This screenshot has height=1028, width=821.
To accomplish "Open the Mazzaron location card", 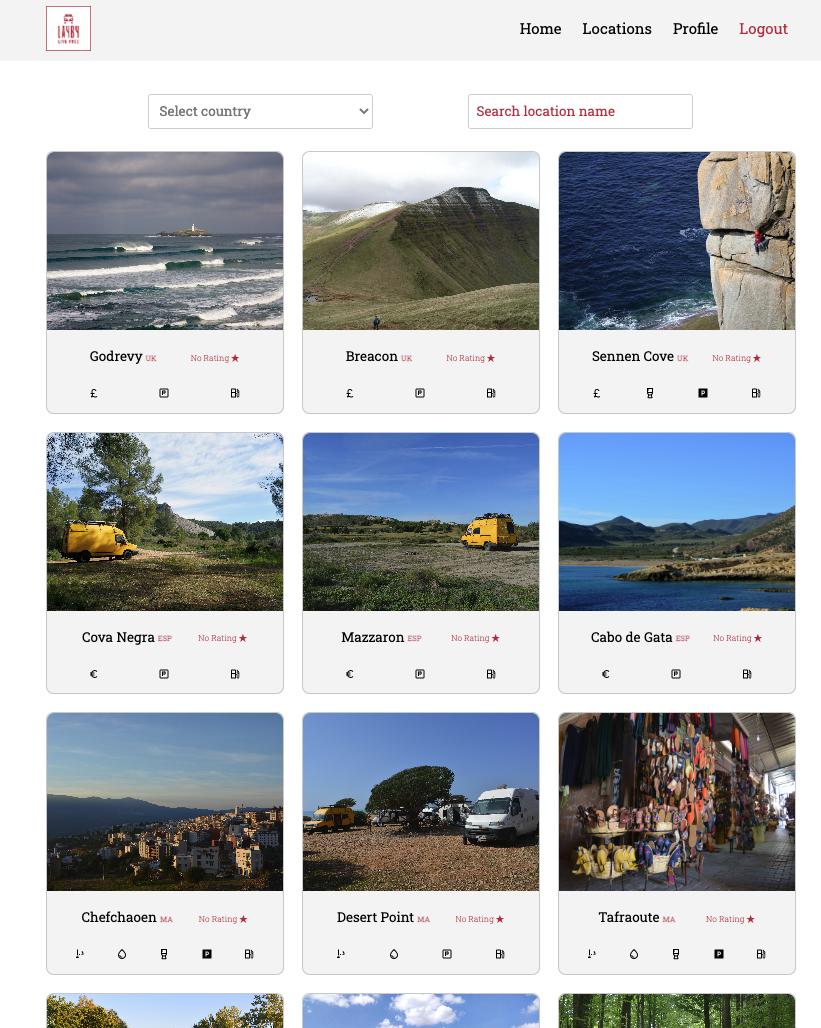I will [421, 522].
